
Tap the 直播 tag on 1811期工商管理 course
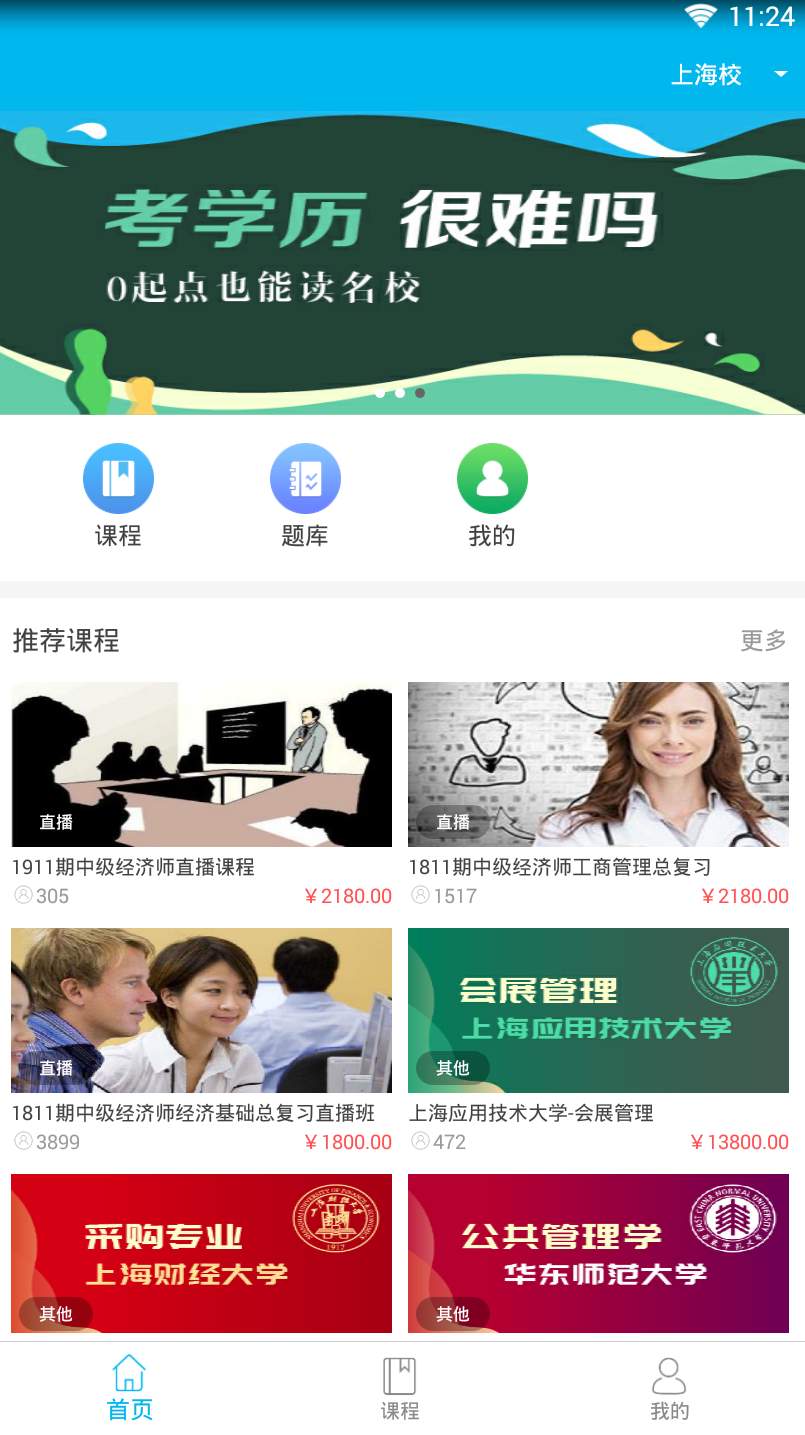450,823
